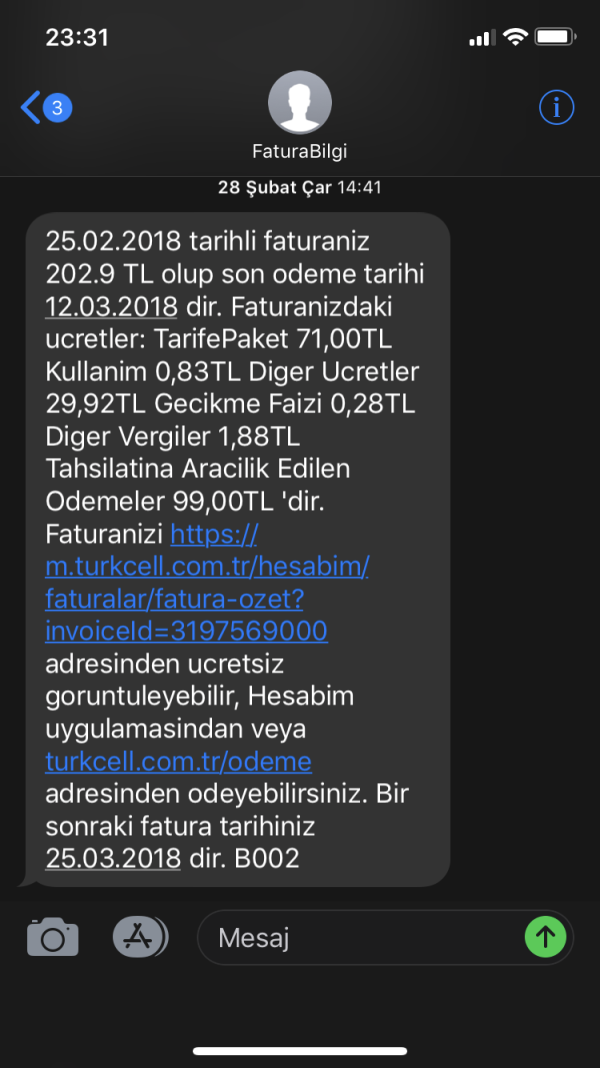Open the App Store apps drawer
Viewport: 600px width, 1068px height.
[x=140, y=937]
